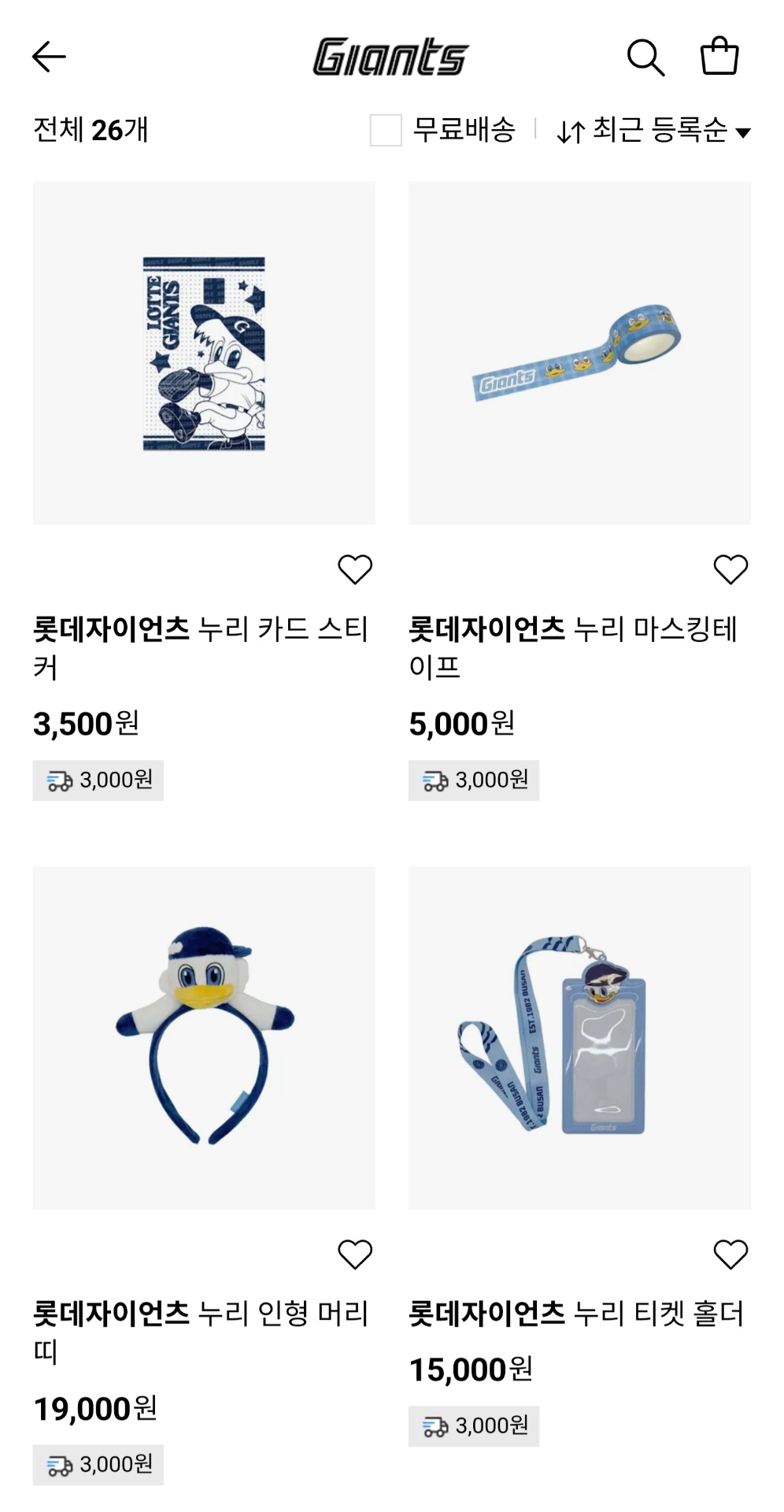This screenshot has width=784, height=1512.
Task: Open the 누리 카드 스티커 product
Action: pos(204,353)
